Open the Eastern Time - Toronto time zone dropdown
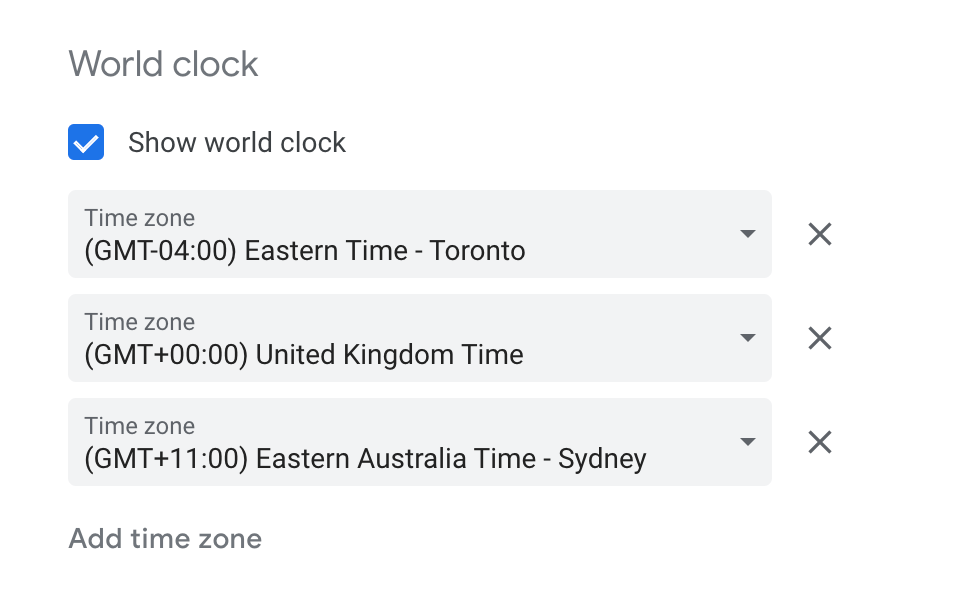This screenshot has height=606, width=966. click(x=419, y=234)
